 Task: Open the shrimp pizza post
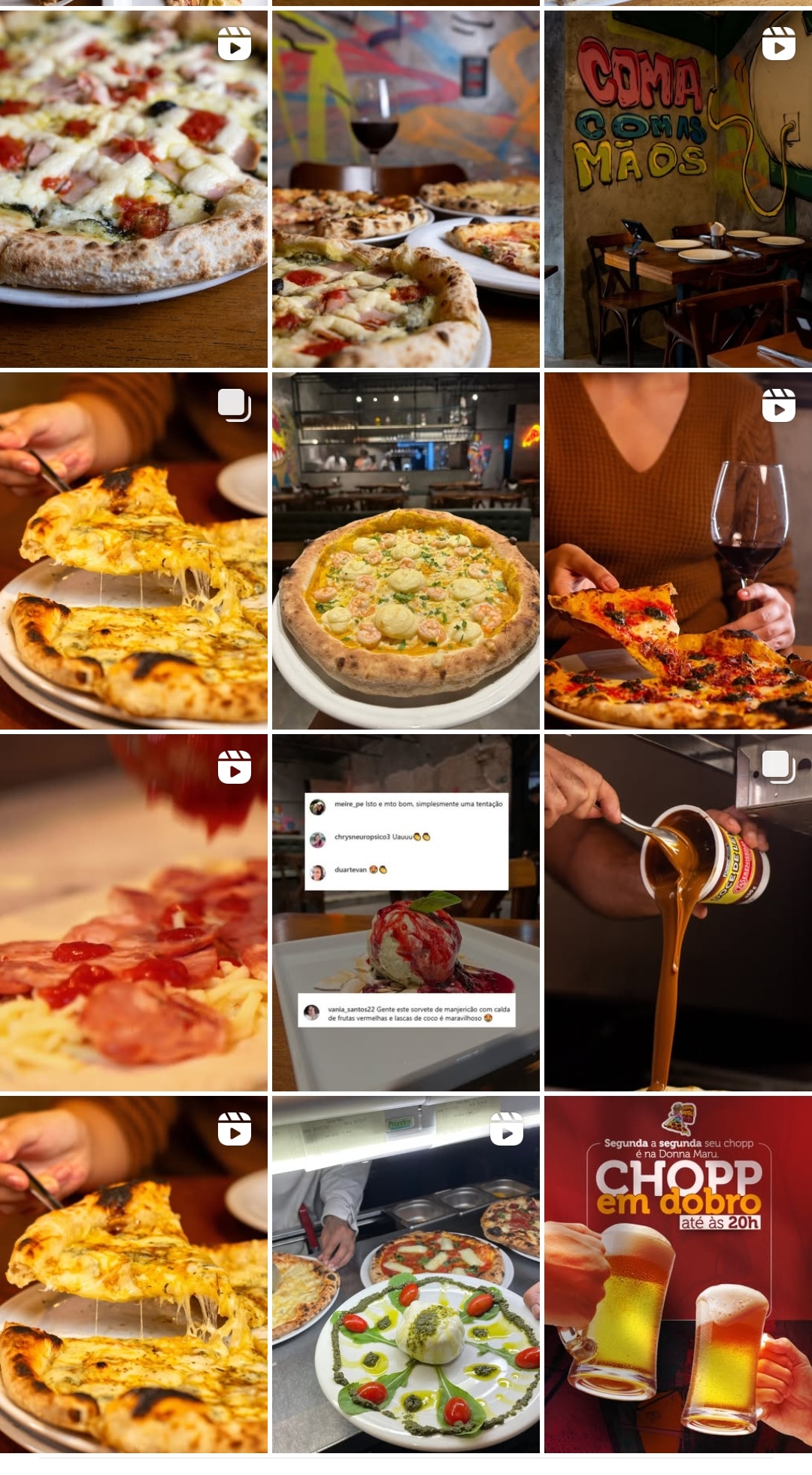point(405,551)
